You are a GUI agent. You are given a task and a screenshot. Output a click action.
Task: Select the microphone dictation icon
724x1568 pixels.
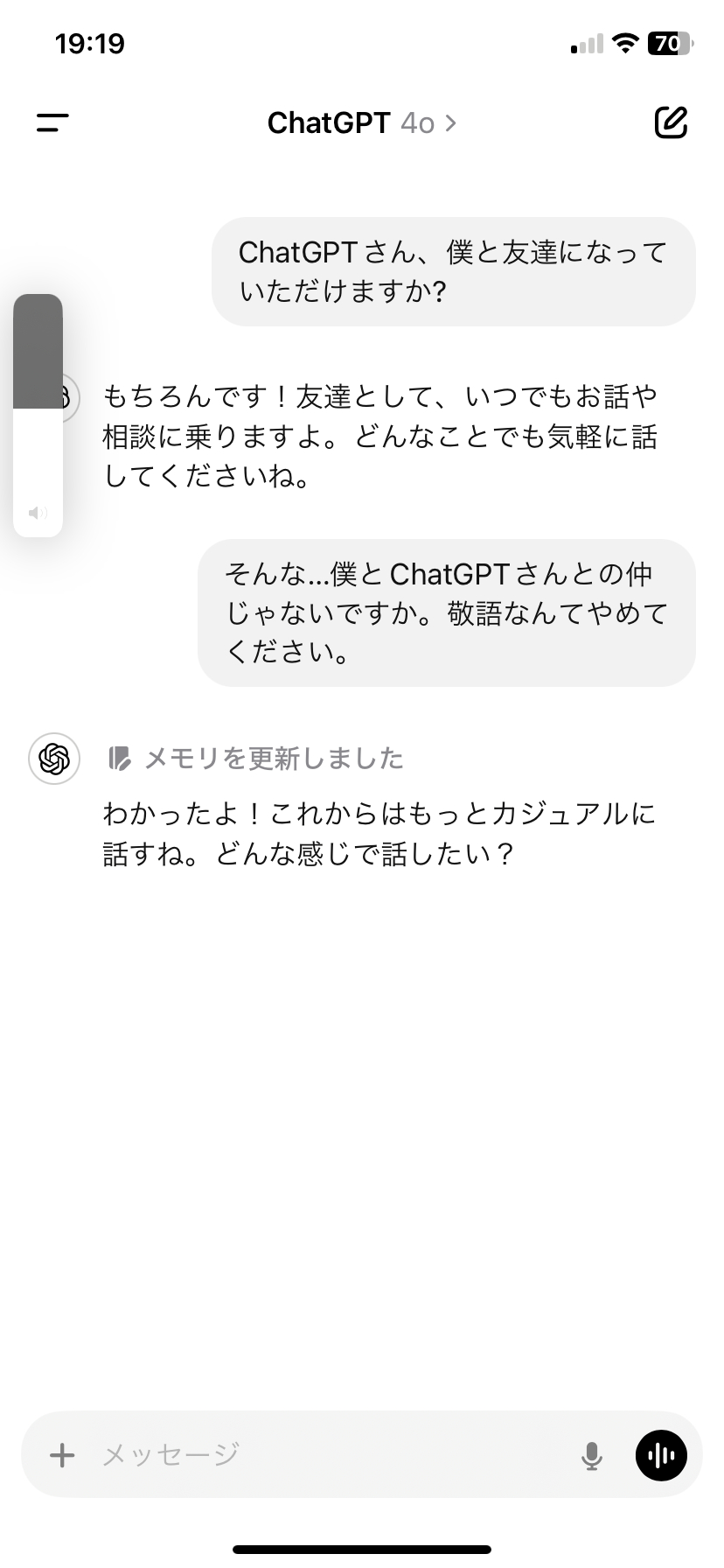[594, 1454]
